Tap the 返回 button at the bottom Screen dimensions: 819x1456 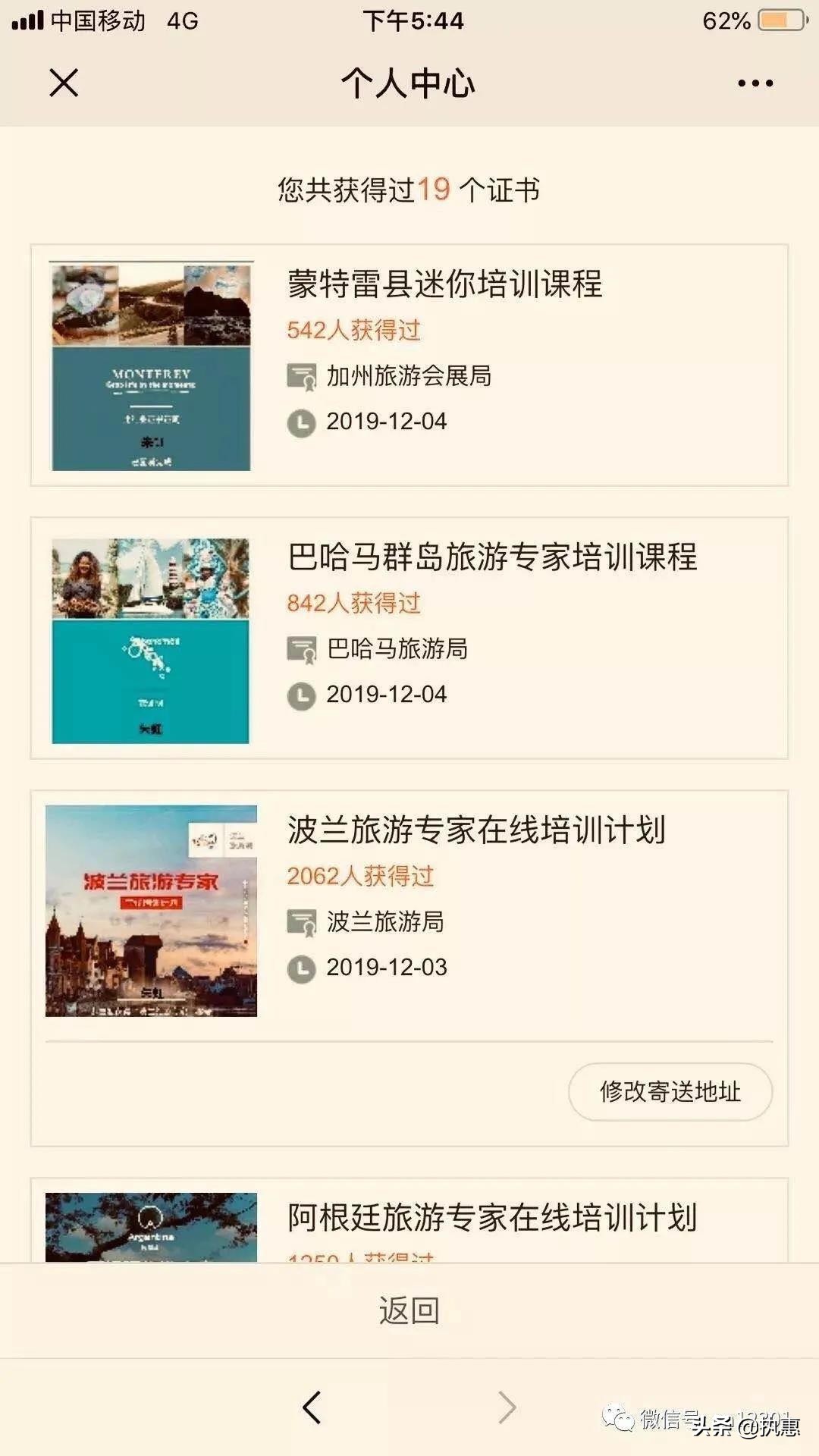pyautogui.click(x=408, y=1311)
